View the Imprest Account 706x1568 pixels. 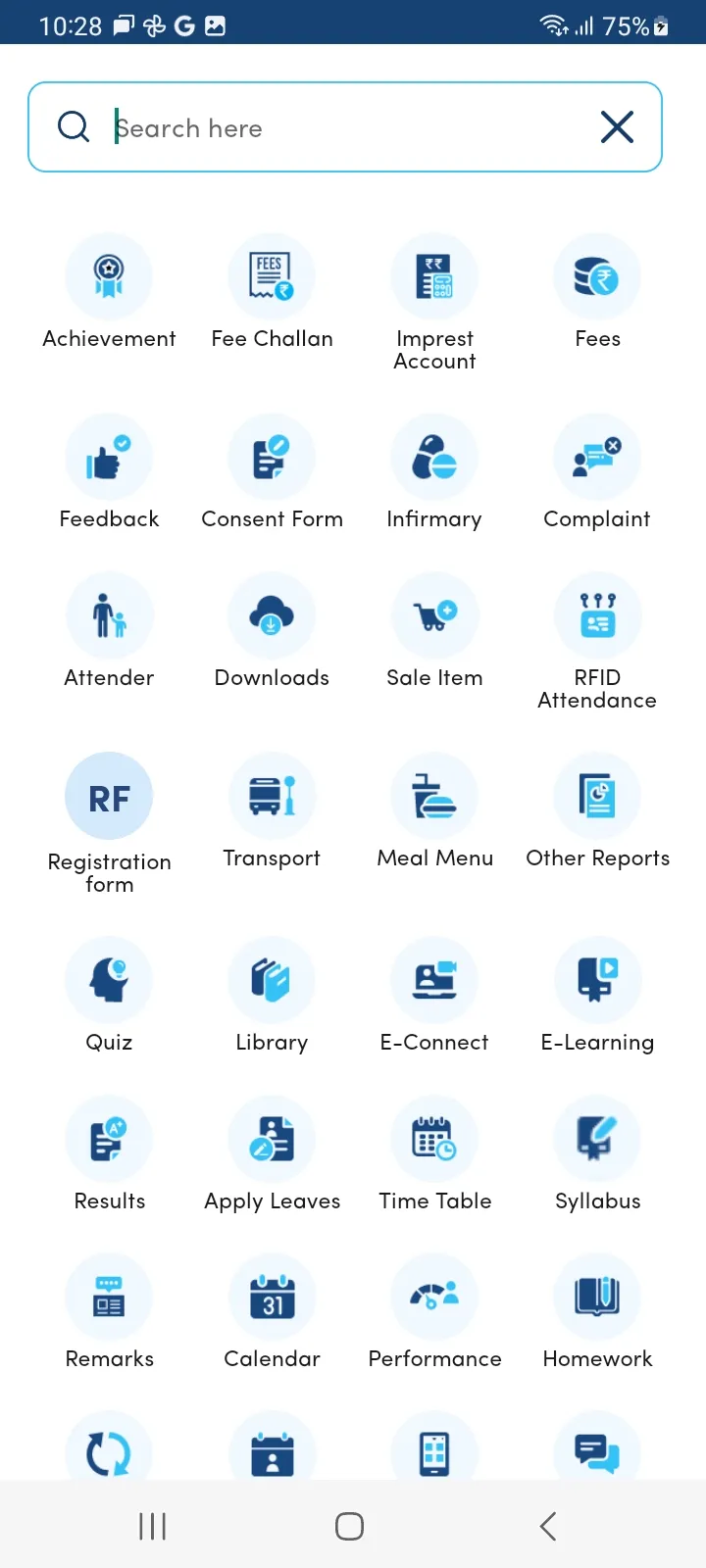(x=434, y=277)
